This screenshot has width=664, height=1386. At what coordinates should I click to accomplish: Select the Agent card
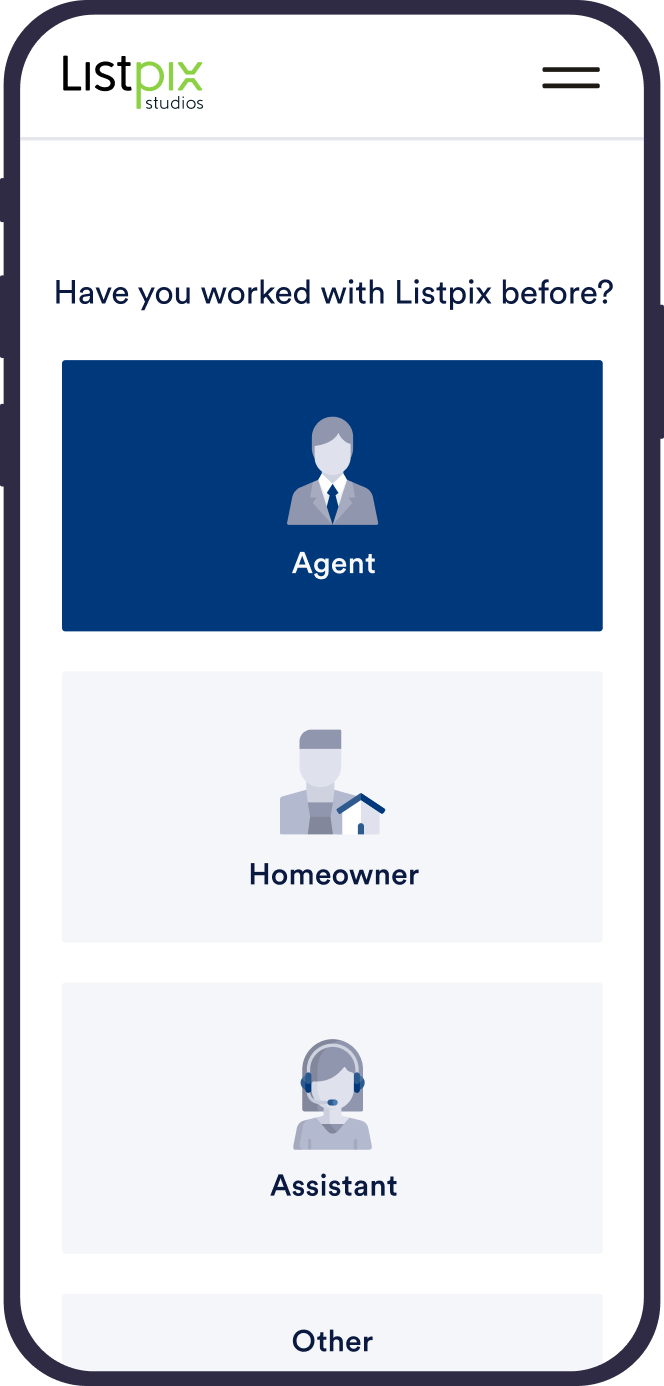pyautogui.click(x=332, y=496)
